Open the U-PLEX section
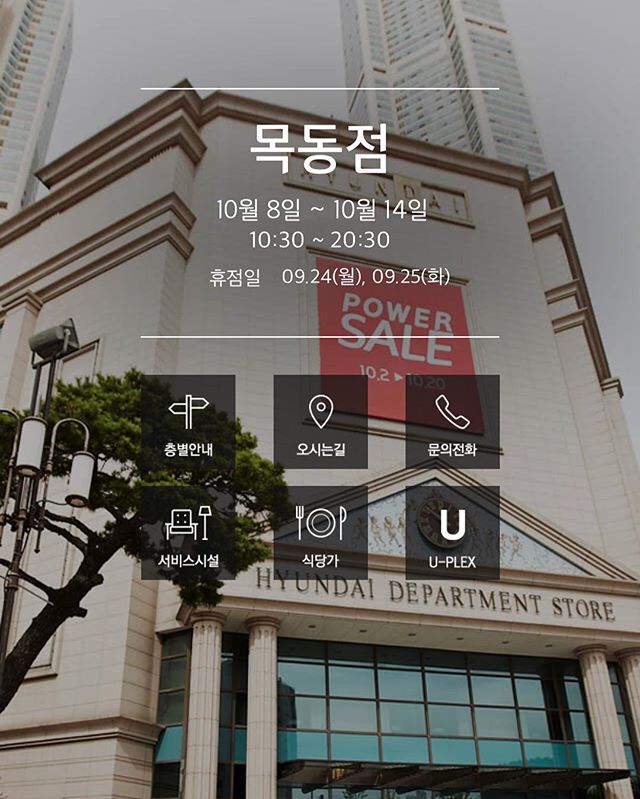The image size is (640, 799). pos(452,533)
